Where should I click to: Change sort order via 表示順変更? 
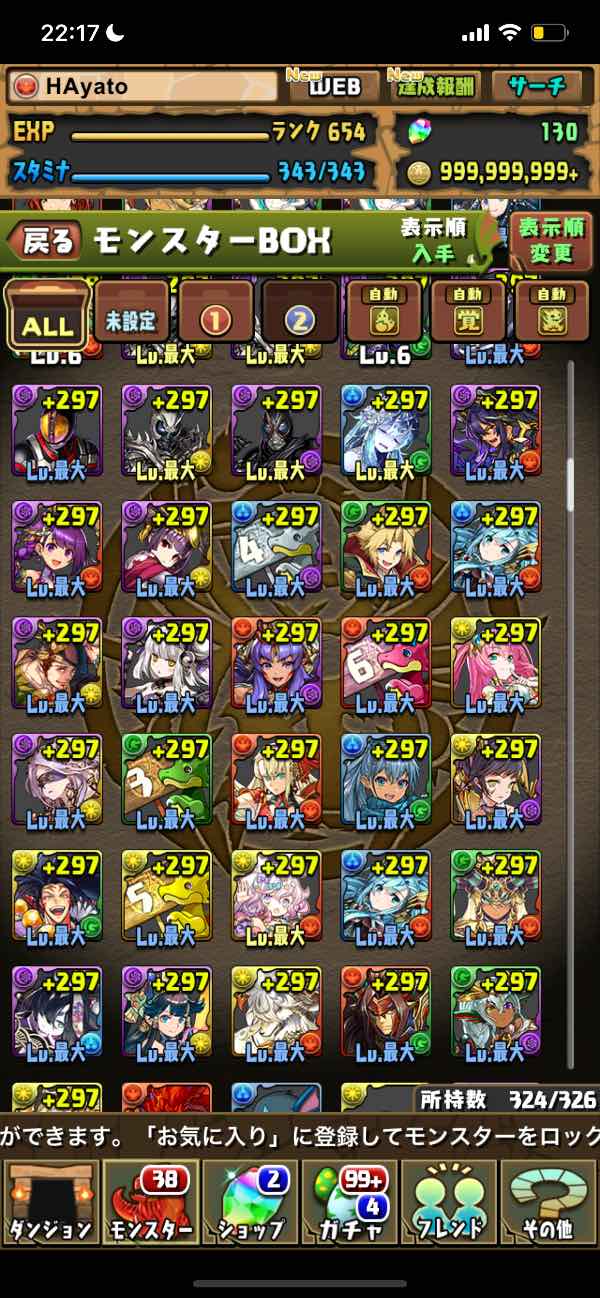click(550, 240)
